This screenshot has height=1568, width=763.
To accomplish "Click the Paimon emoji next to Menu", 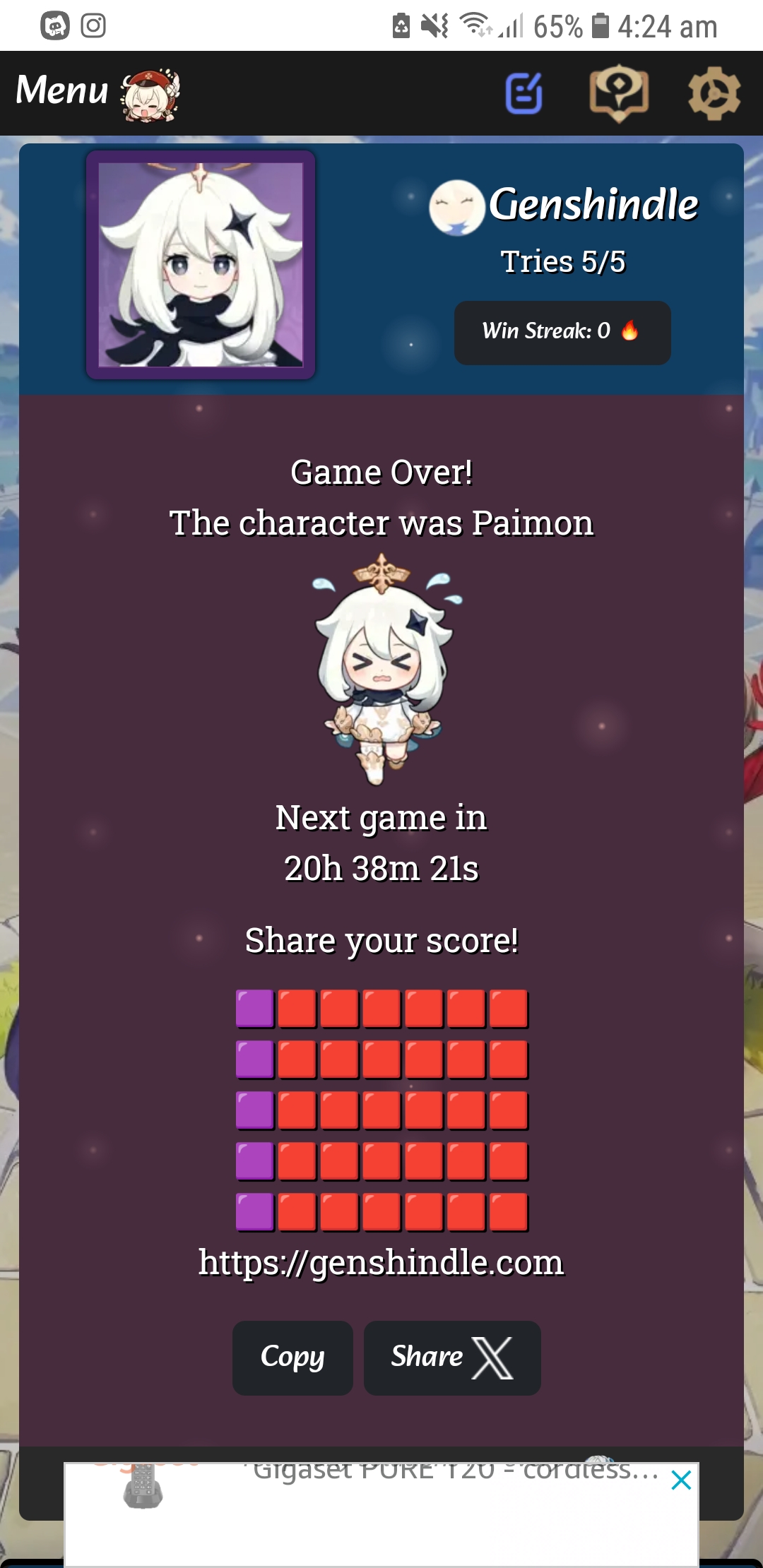I will tap(150, 95).
